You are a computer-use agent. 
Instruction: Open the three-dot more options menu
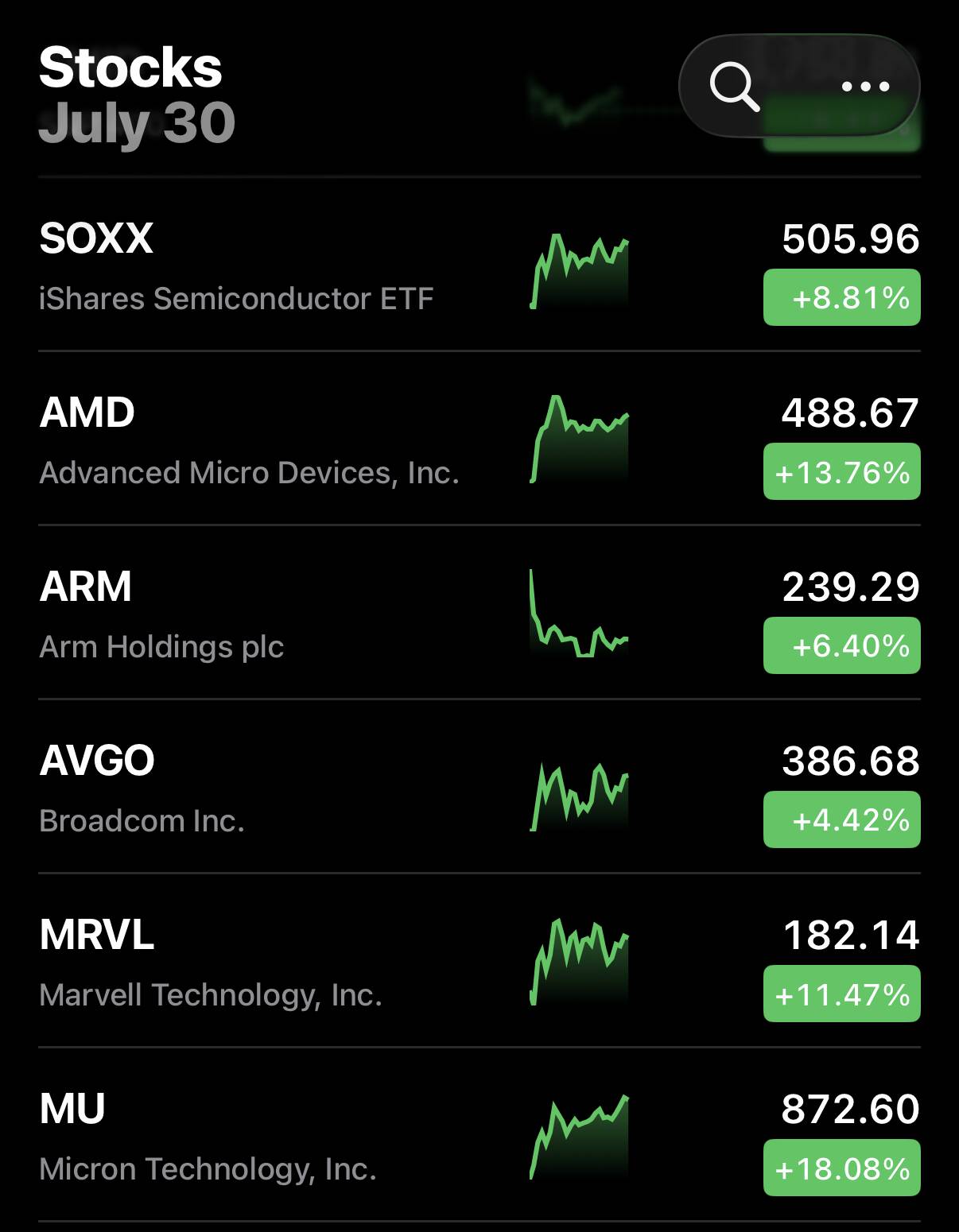[x=865, y=87]
